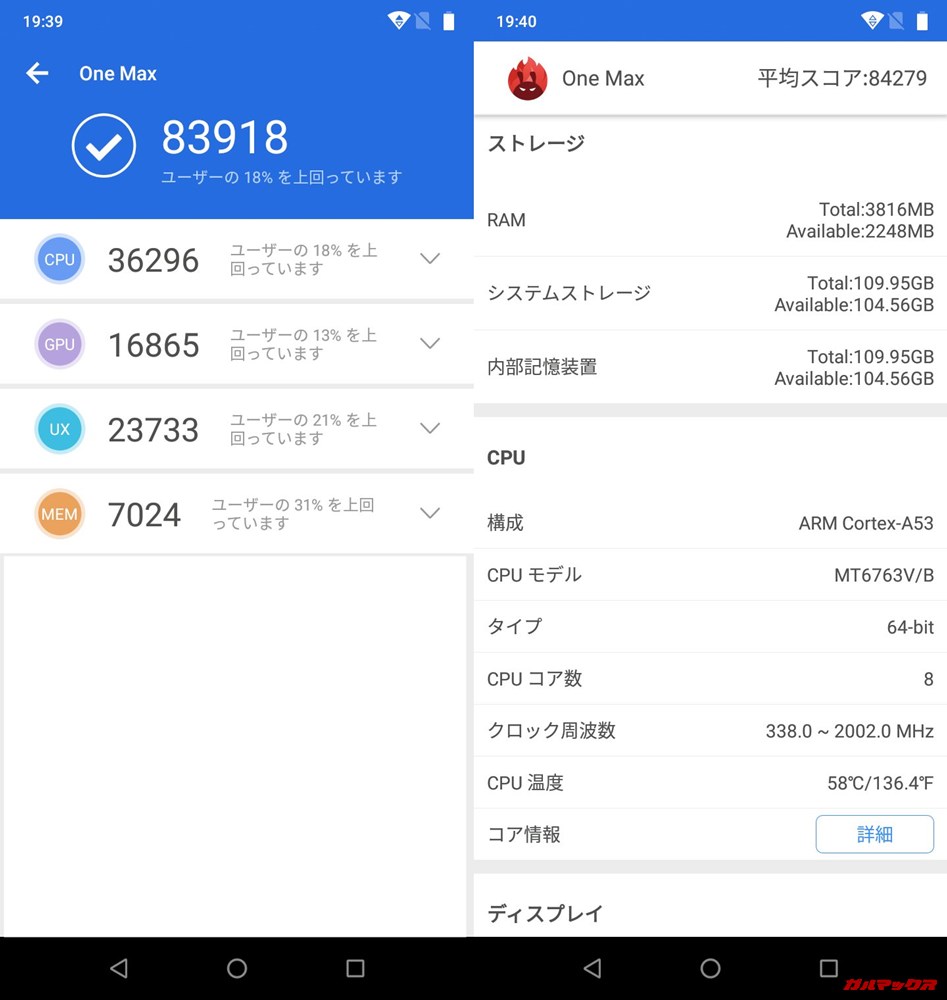This screenshot has width=947, height=1000.
Task: Select the GPU score circle icon
Action: pos(59,343)
